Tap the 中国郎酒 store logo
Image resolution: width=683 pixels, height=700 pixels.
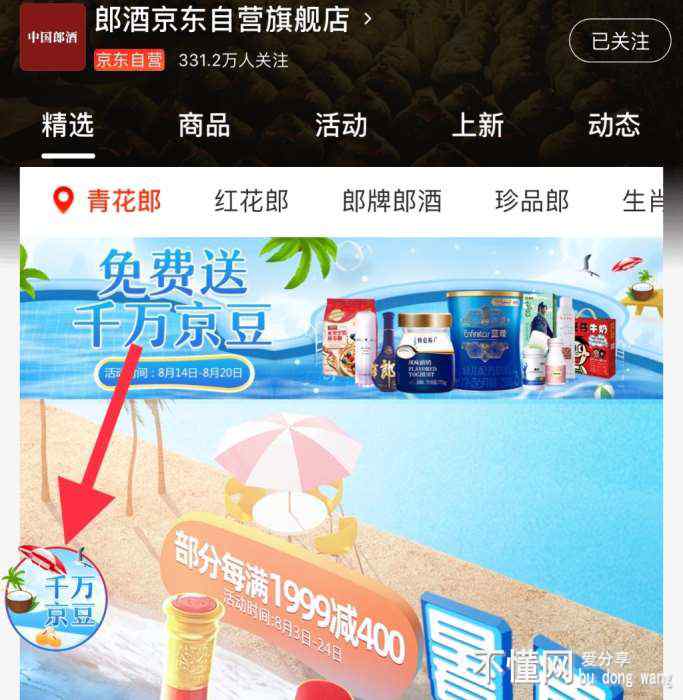click(52, 37)
